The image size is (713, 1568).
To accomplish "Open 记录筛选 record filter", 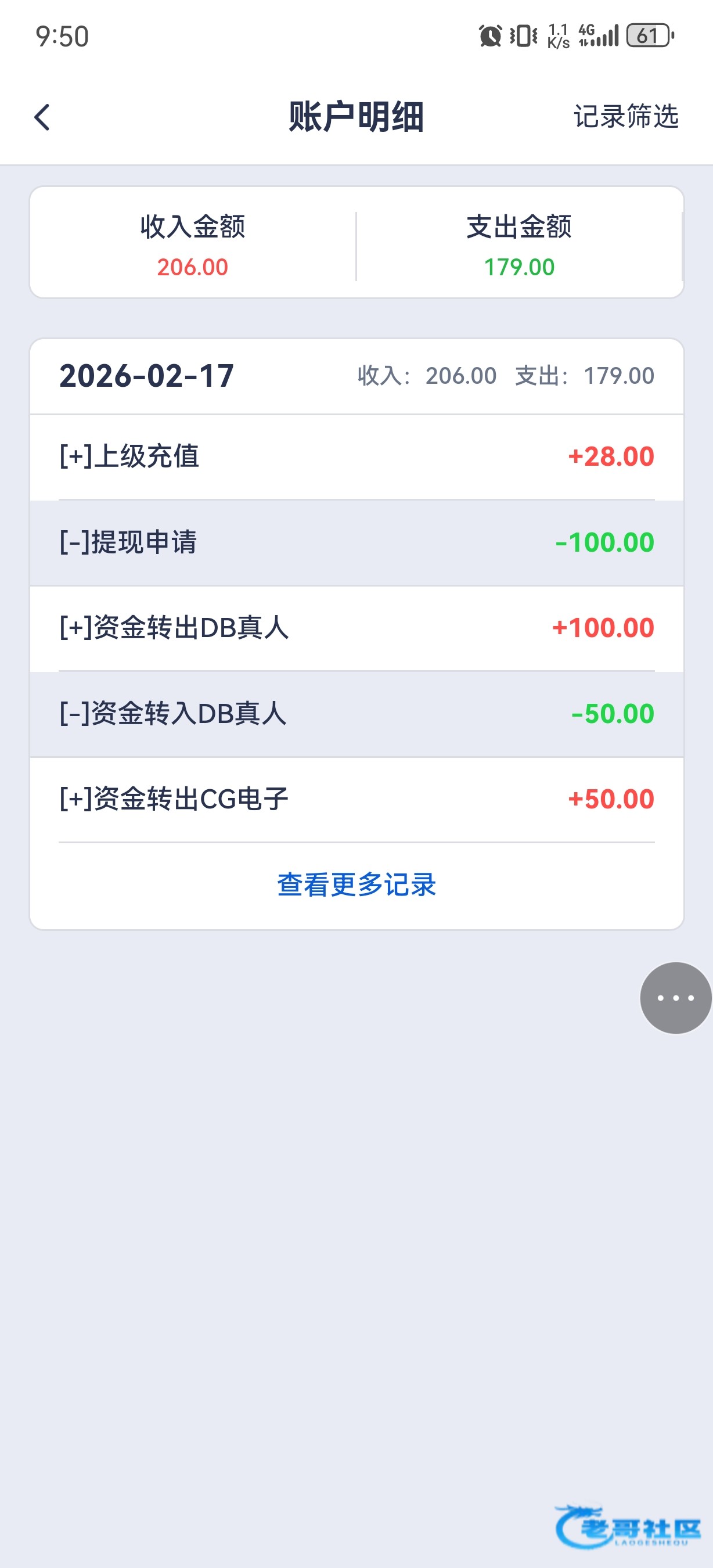I will pos(625,116).
